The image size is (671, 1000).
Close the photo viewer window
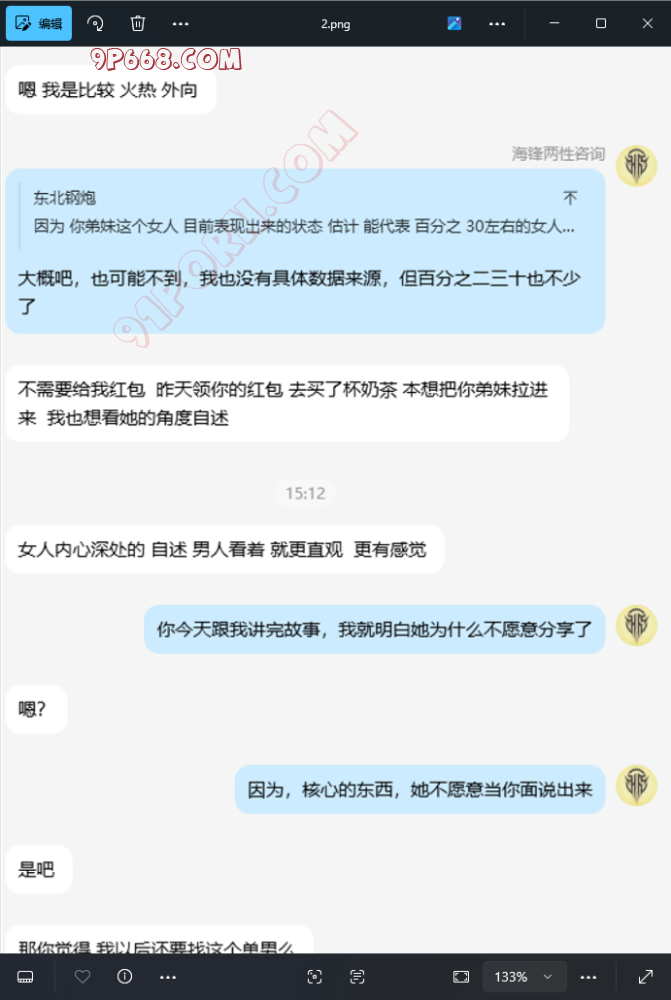point(645,23)
